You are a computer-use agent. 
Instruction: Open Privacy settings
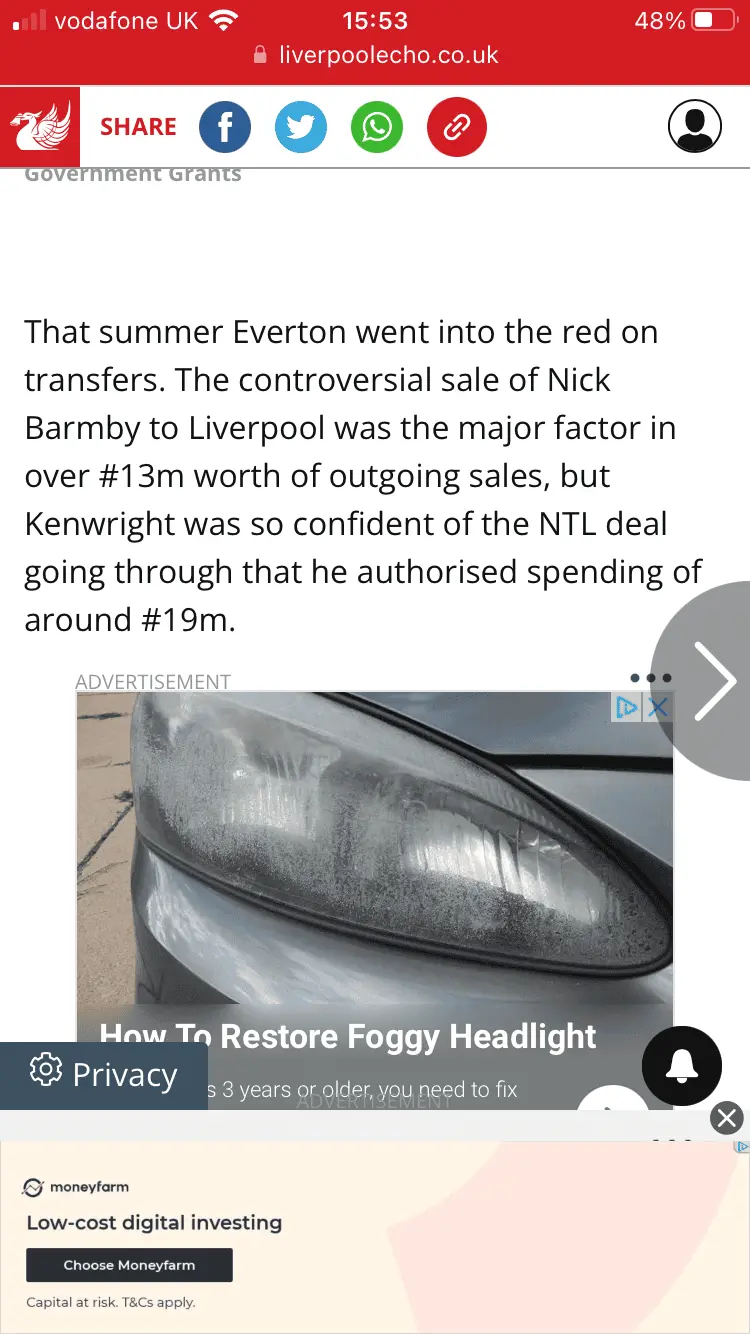pyautogui.click(x=104, y=1075)
